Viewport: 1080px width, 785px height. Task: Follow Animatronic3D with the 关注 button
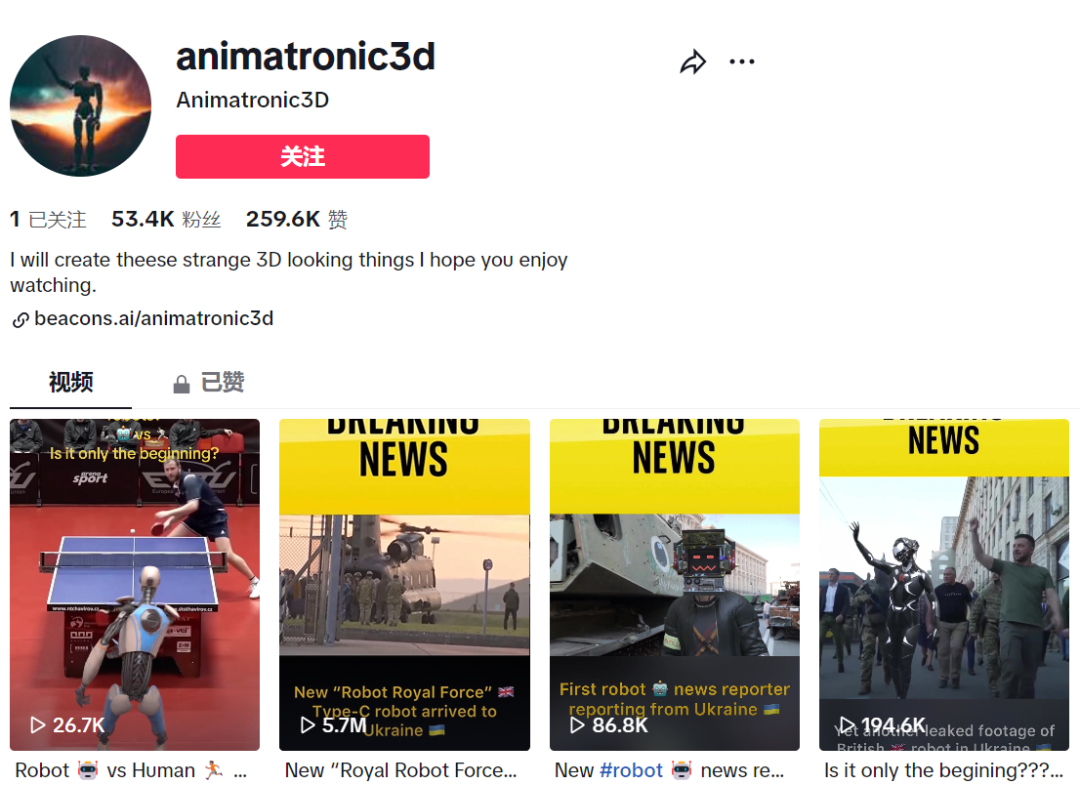click(x=302, y=157)
